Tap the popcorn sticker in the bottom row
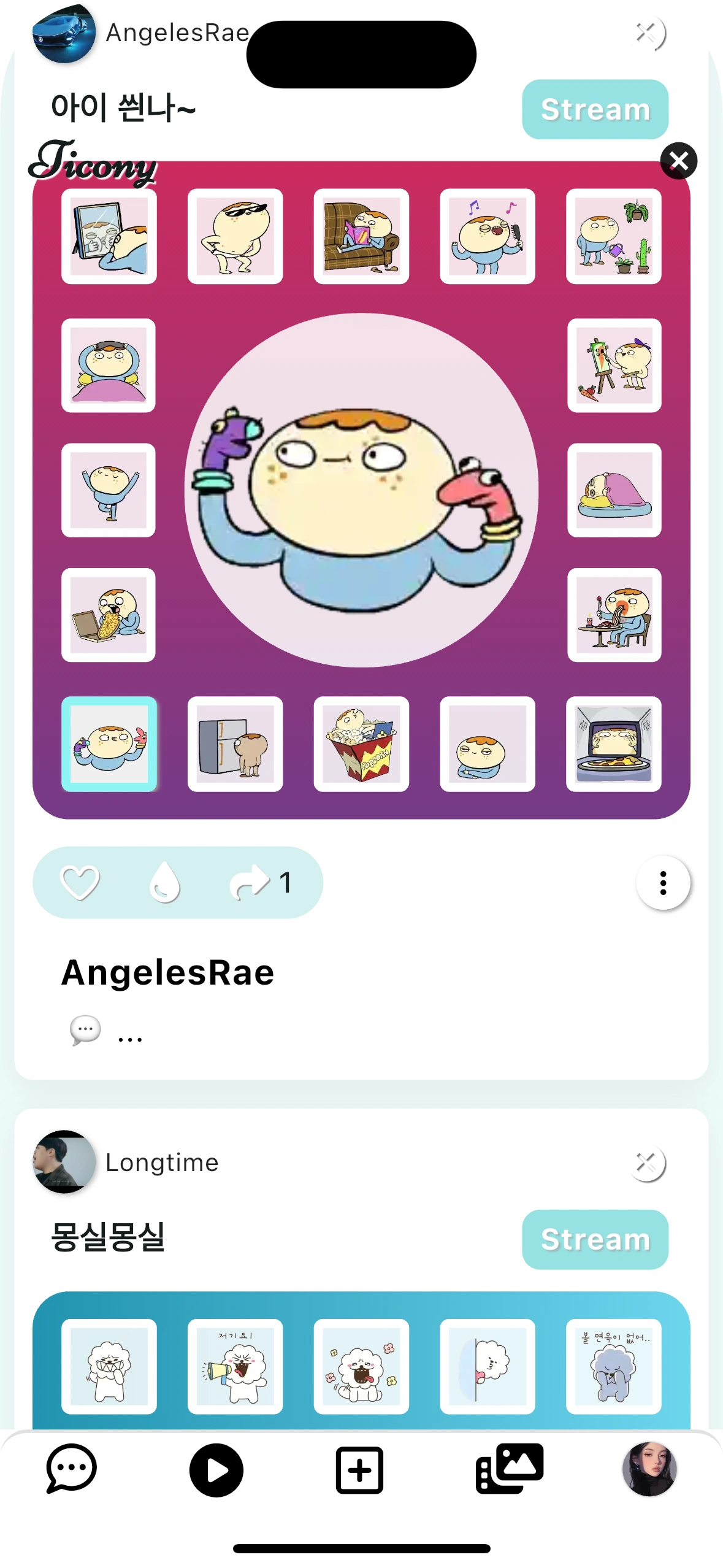The width and height of the screenshot is (723, 1568). pos(361,744)
